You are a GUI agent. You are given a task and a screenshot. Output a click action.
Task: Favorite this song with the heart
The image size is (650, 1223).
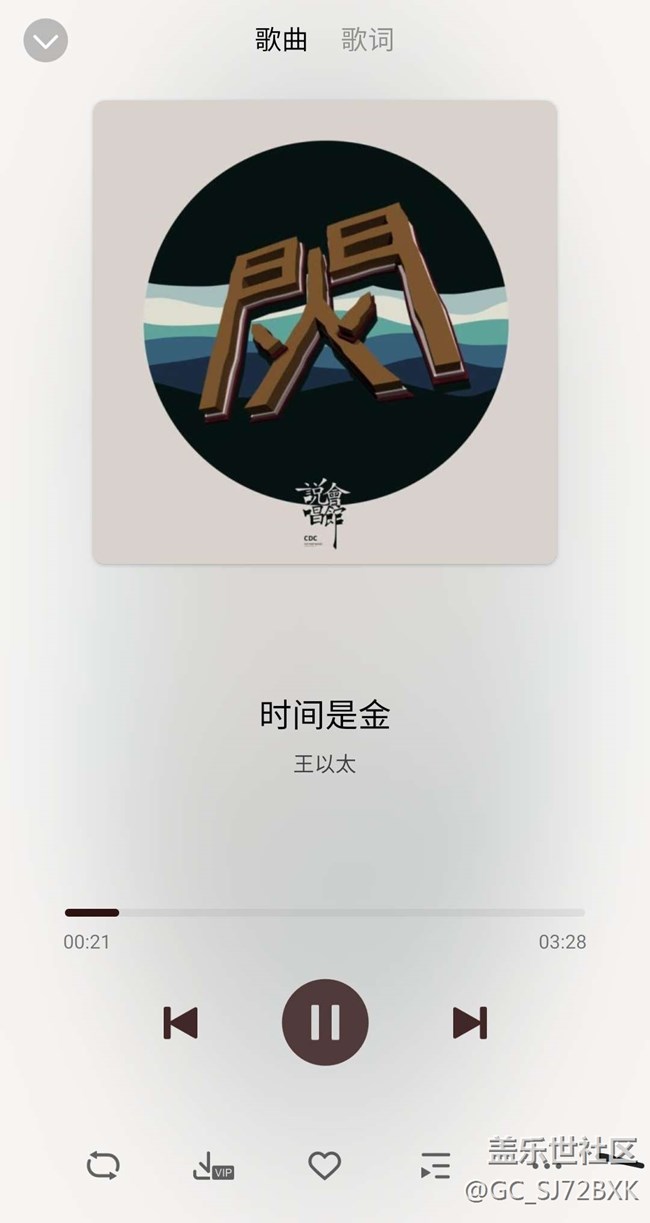[x=324, y=1165]
